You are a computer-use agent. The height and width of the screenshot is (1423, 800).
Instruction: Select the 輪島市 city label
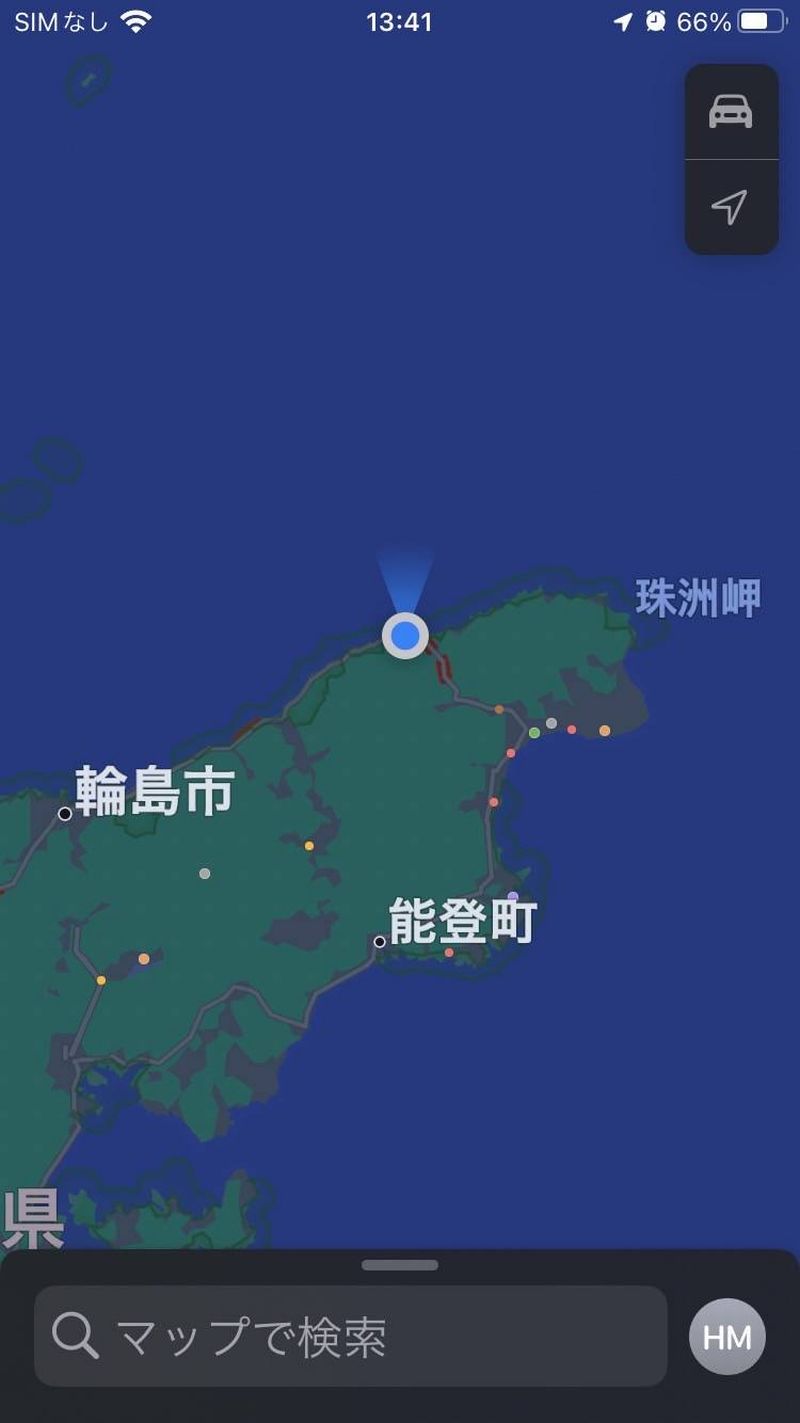coord(154,791)
